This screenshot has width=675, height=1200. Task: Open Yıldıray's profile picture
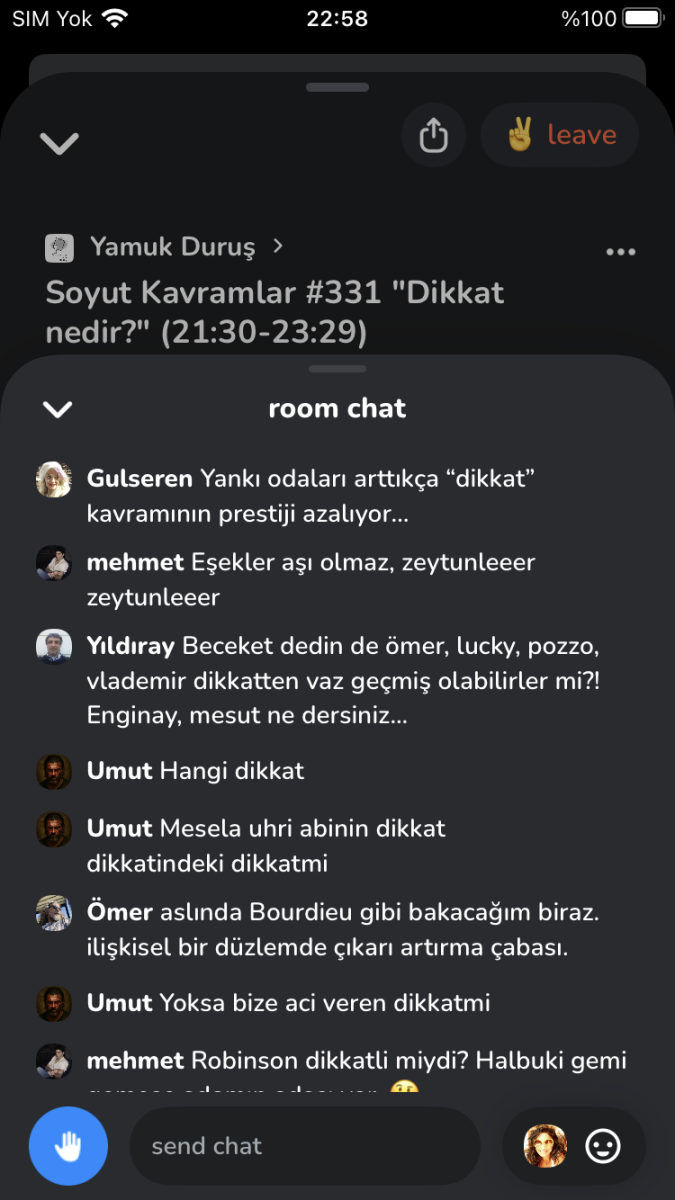(x=54, y=647)
